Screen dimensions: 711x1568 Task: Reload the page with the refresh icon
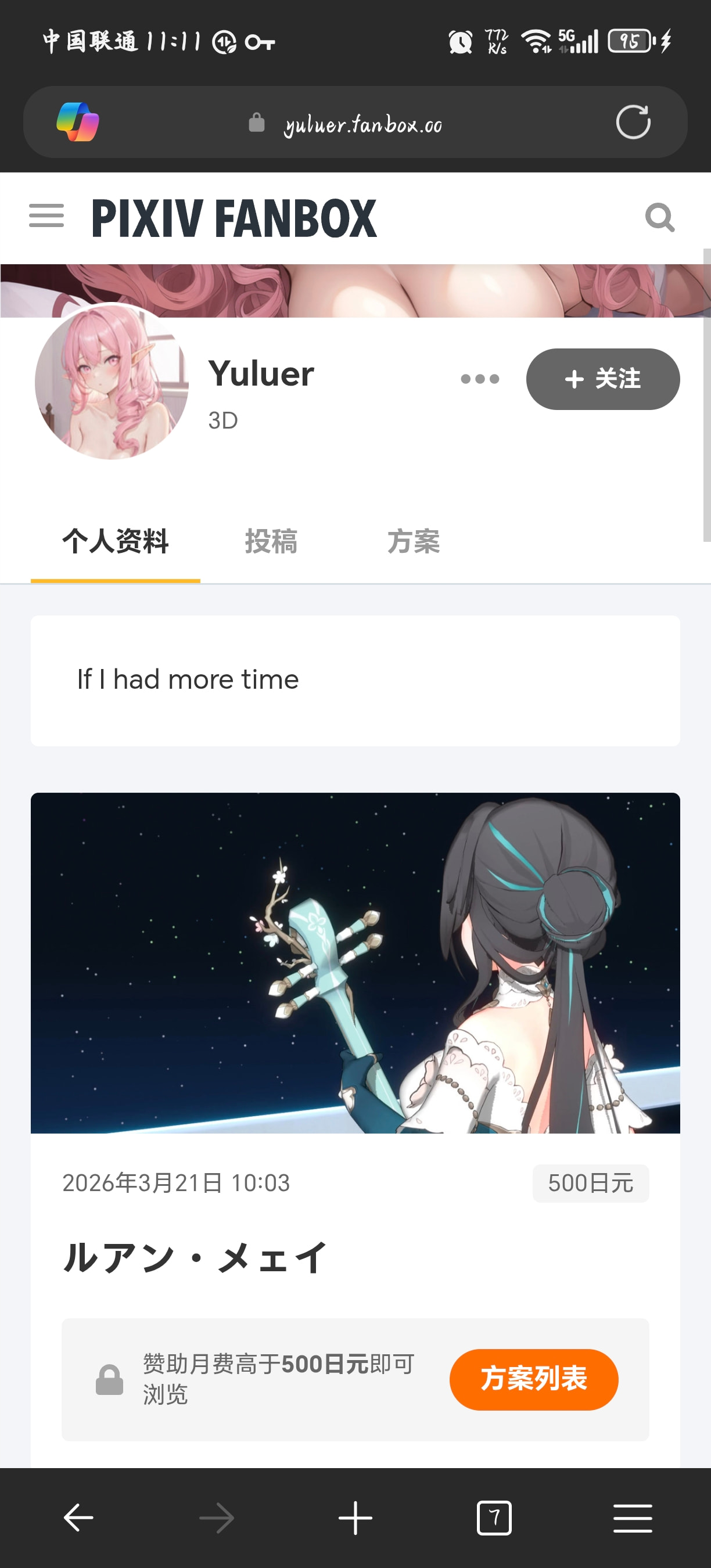(x=633, y=123)
